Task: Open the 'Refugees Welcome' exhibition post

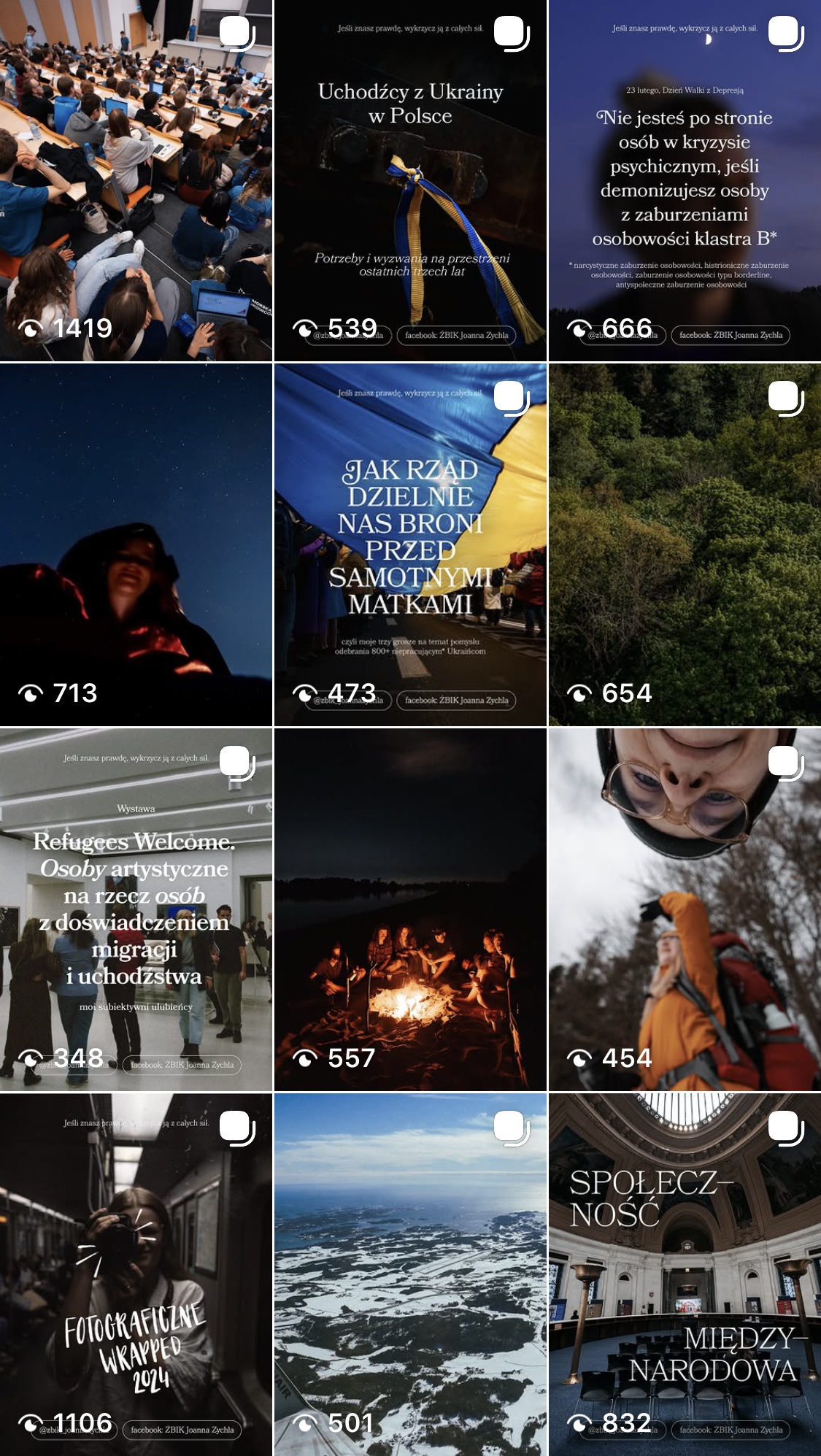Action: pos(136,909)
